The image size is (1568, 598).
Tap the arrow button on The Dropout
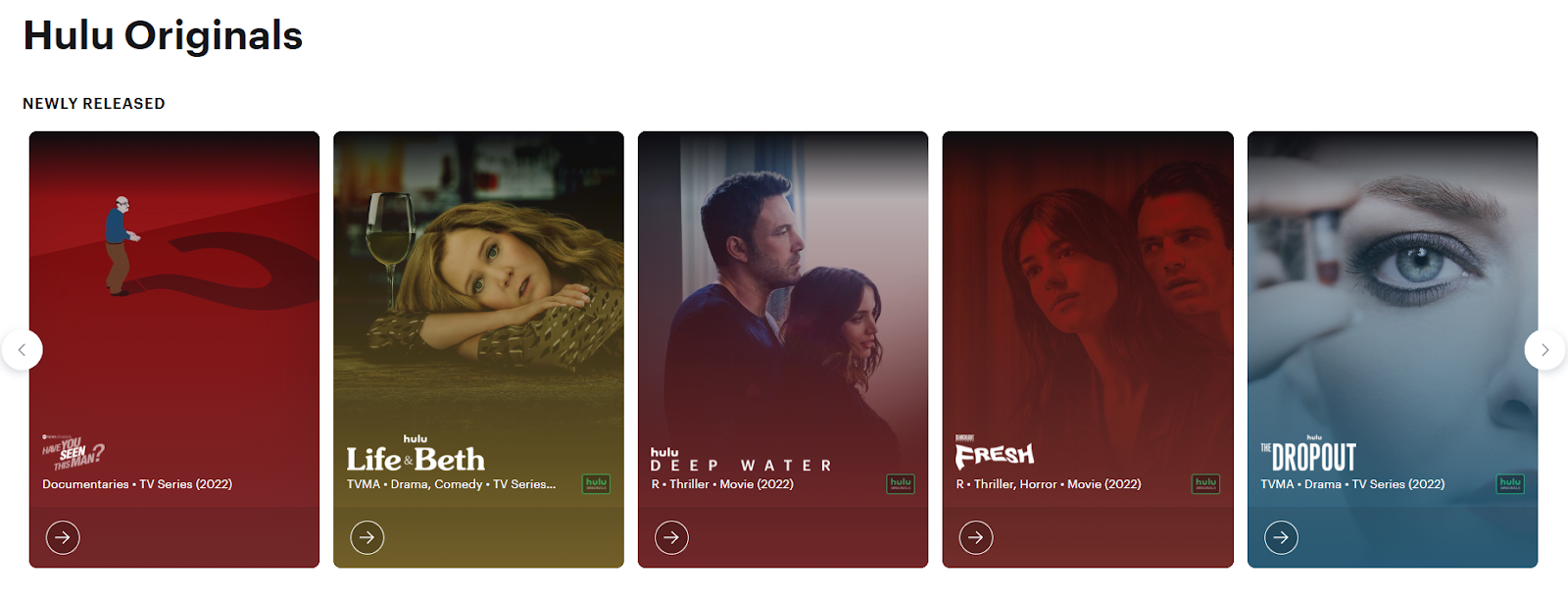pos(1281,537)
